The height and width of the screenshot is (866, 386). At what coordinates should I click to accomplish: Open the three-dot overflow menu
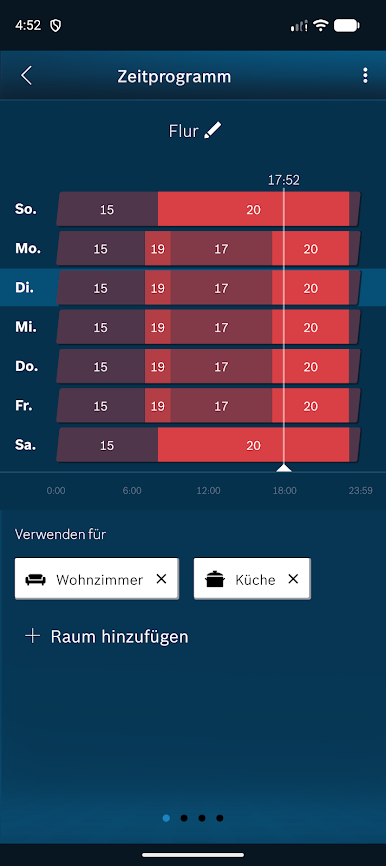pos(365,76)
